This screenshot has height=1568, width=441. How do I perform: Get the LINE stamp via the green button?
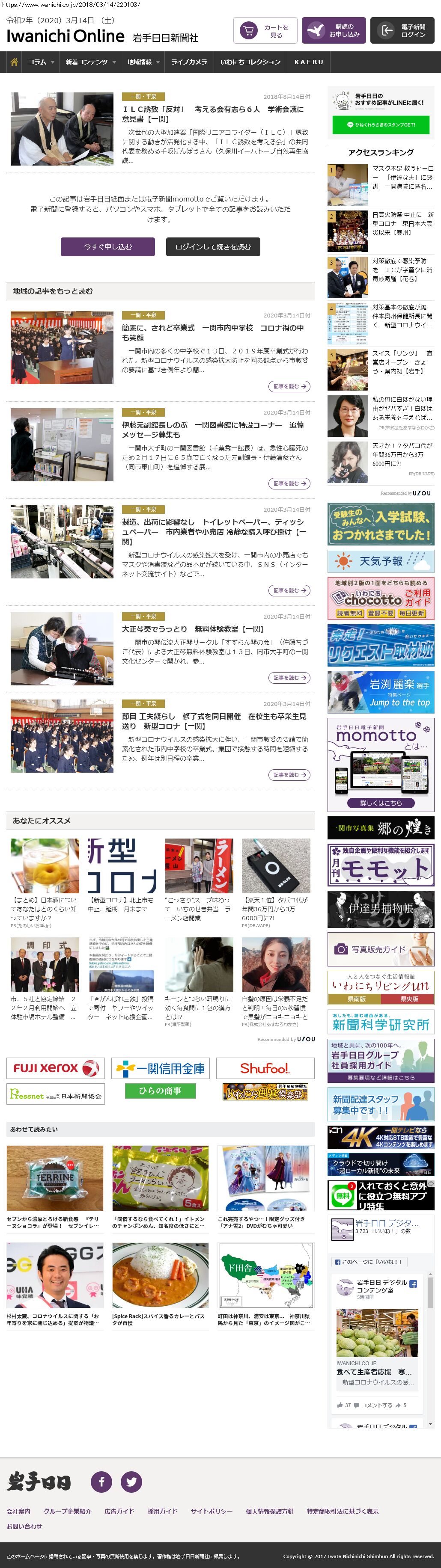click(381, 124)
